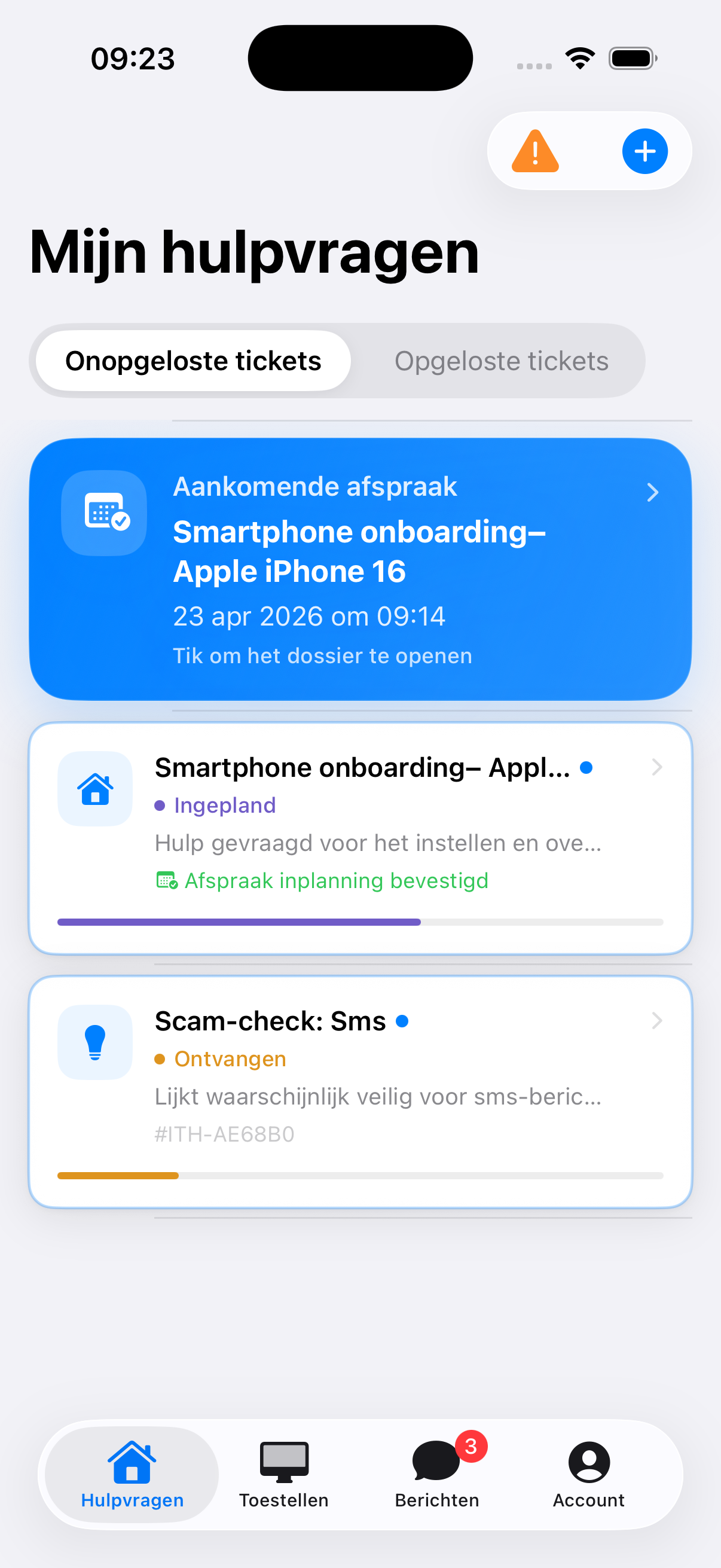Create a new ticket with the plus icon
This screenshot has width=721, height=1568.
point(644,151)
